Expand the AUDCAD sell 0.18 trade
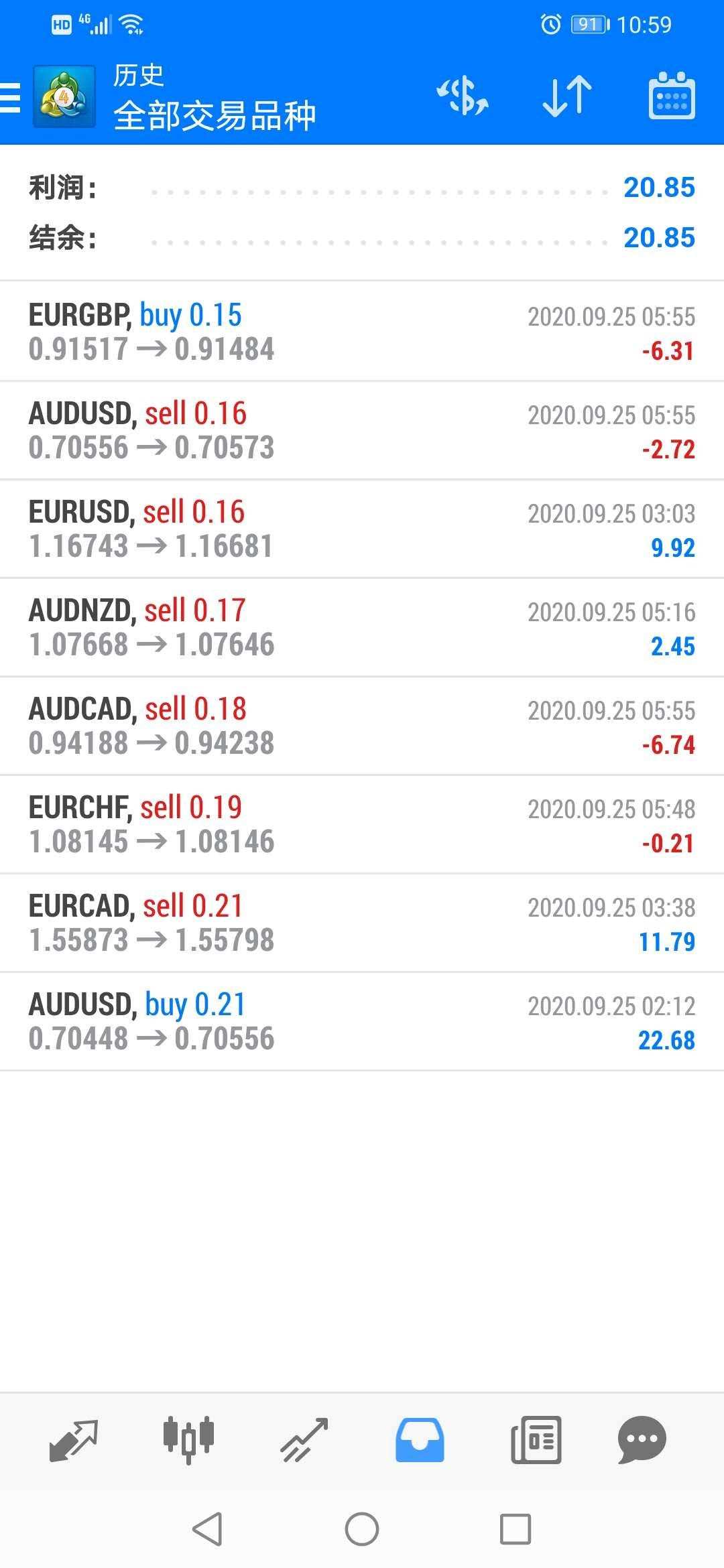724x1568 pixels. click(x=362, y=726)
